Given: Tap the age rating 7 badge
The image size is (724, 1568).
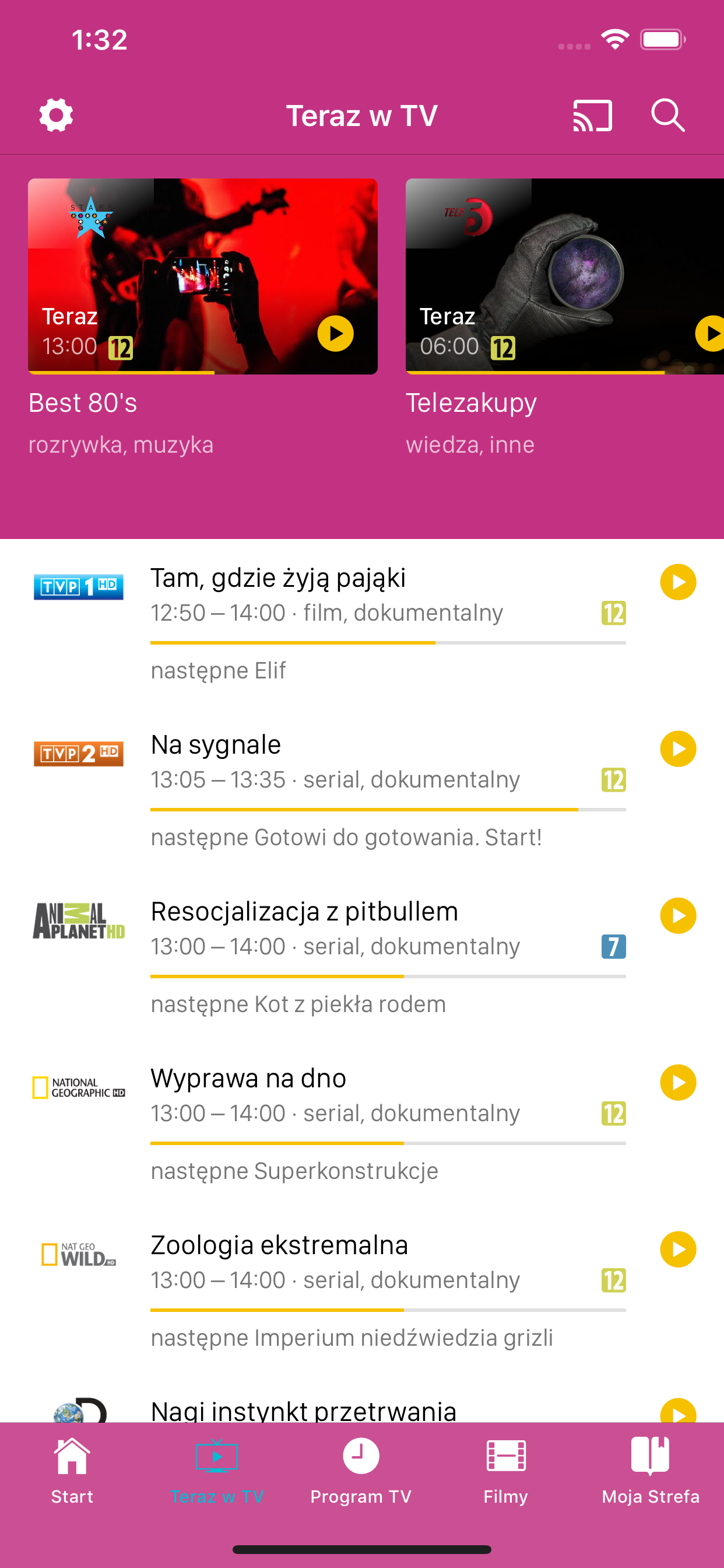Looking at the screenshot, I should click(x=612, y=946).
